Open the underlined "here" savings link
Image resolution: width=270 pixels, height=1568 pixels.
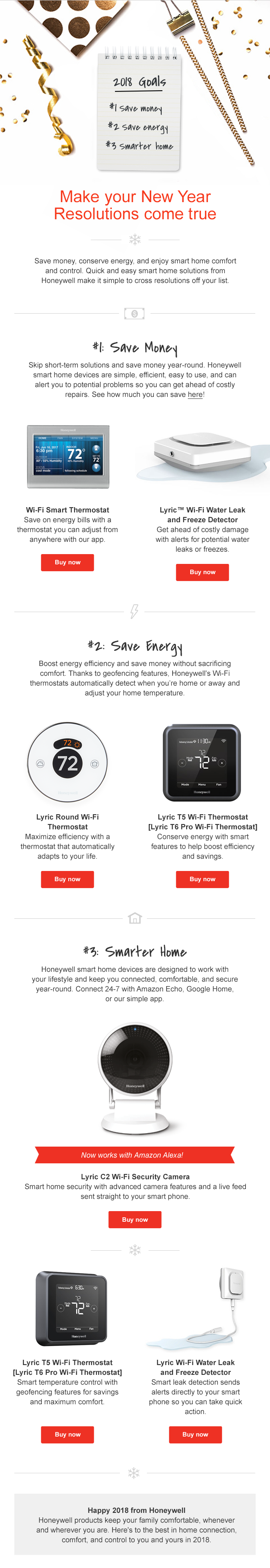195,394
